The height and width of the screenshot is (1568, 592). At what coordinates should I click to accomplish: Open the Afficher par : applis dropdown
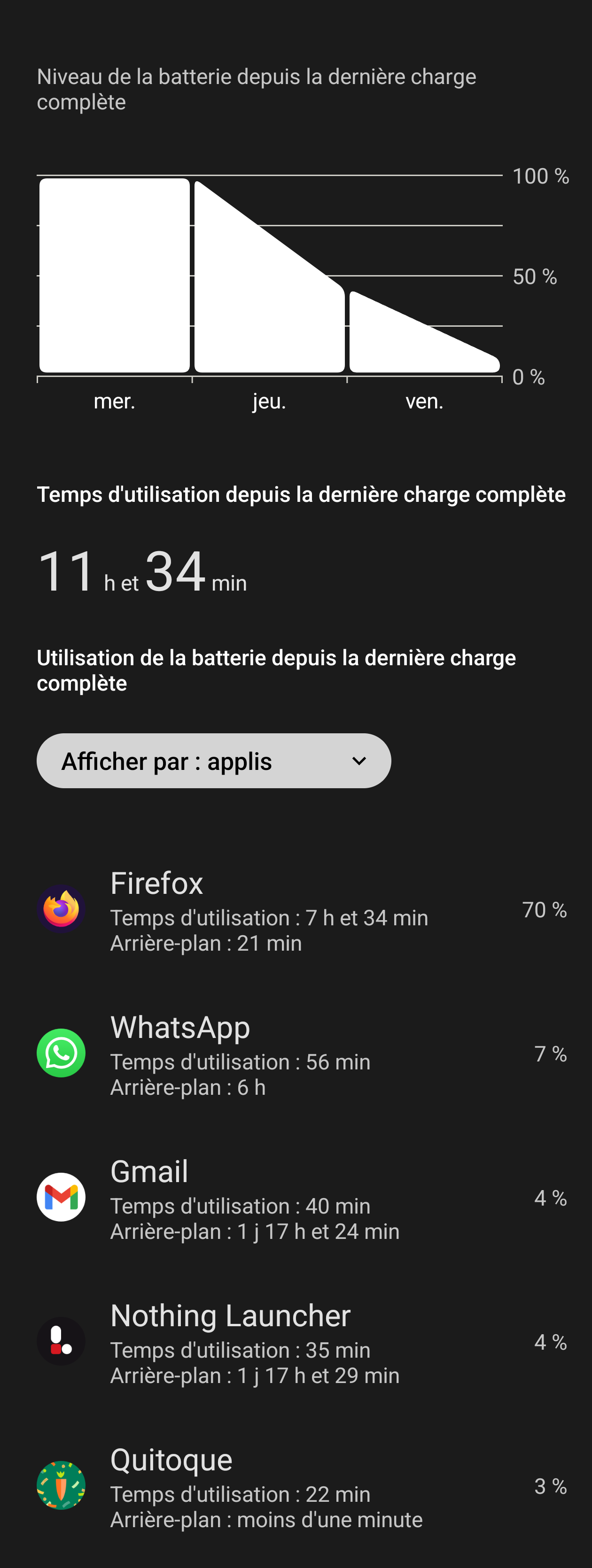point(213,761)
